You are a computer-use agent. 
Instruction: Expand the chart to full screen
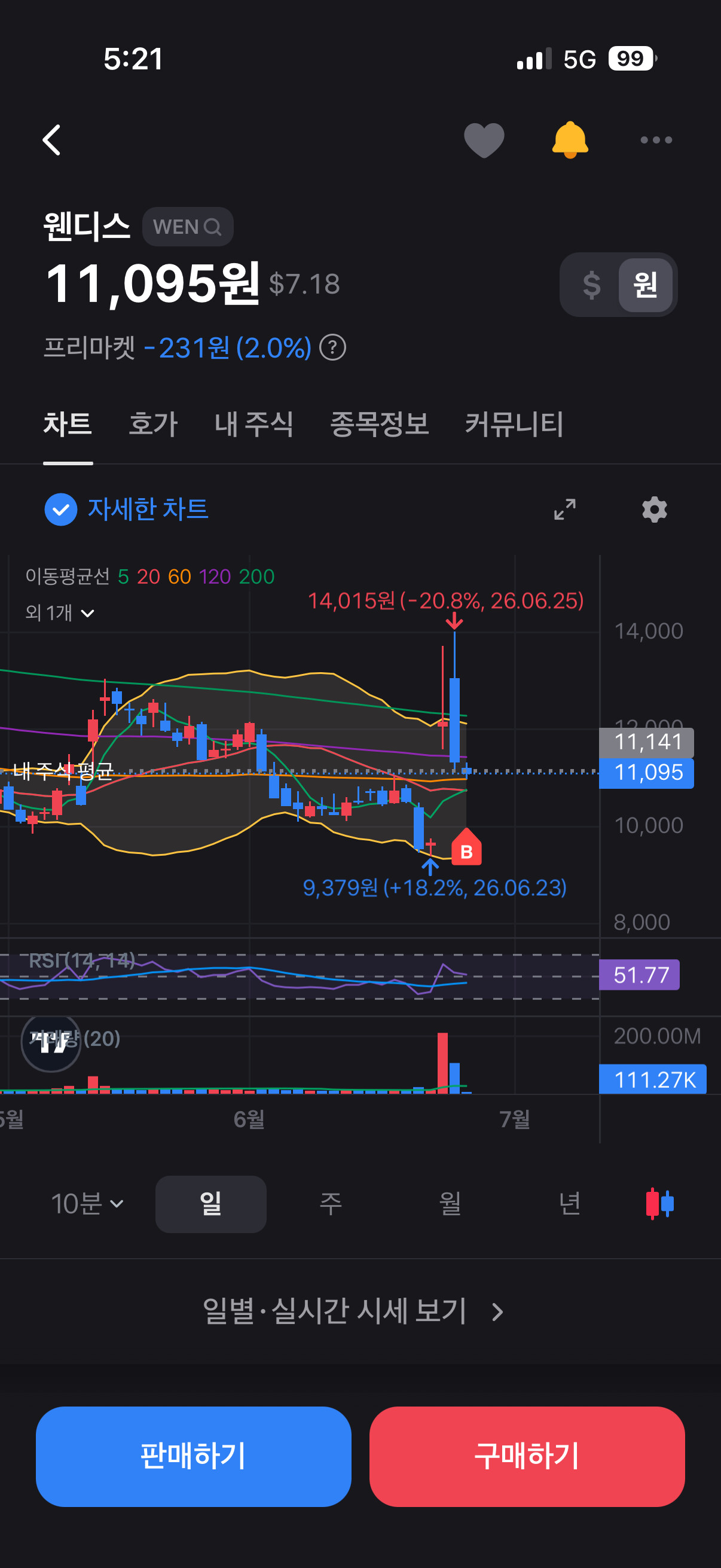[x=564, y=509]
